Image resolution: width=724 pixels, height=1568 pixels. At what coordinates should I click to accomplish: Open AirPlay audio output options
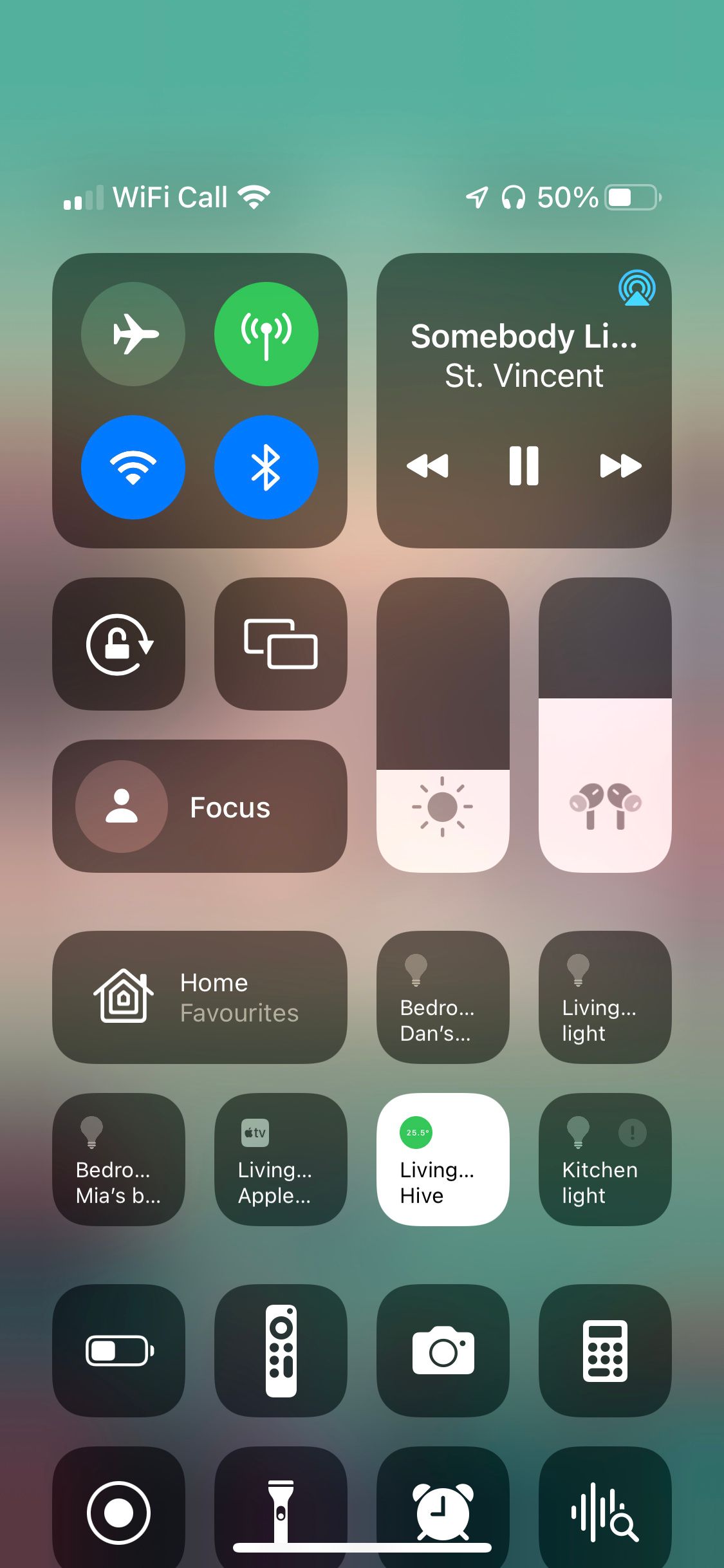click(x=636, y=288)
